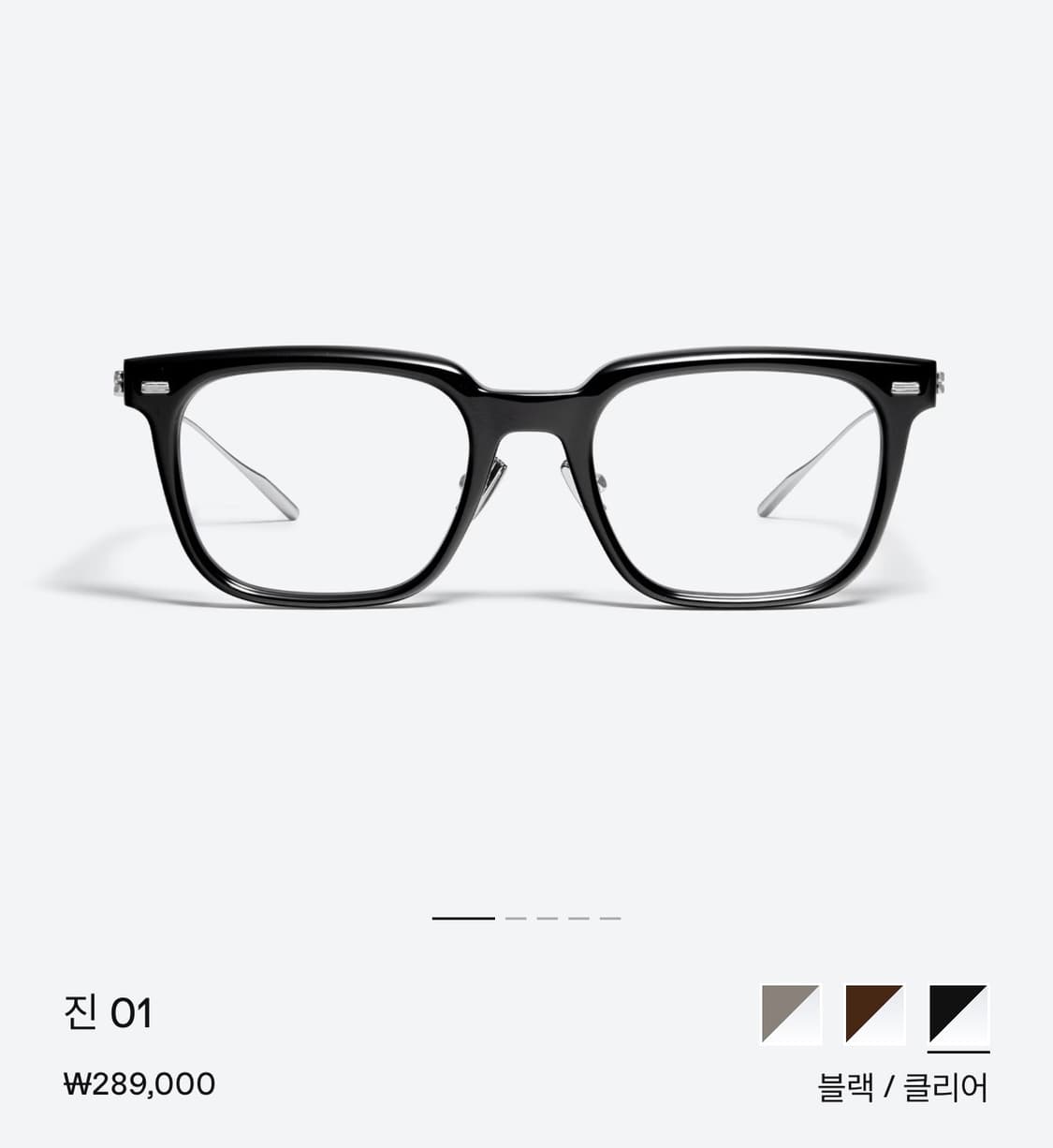Click the bridge of the glasses frame
The image size is (1053, 1148).
pos(527,403)
